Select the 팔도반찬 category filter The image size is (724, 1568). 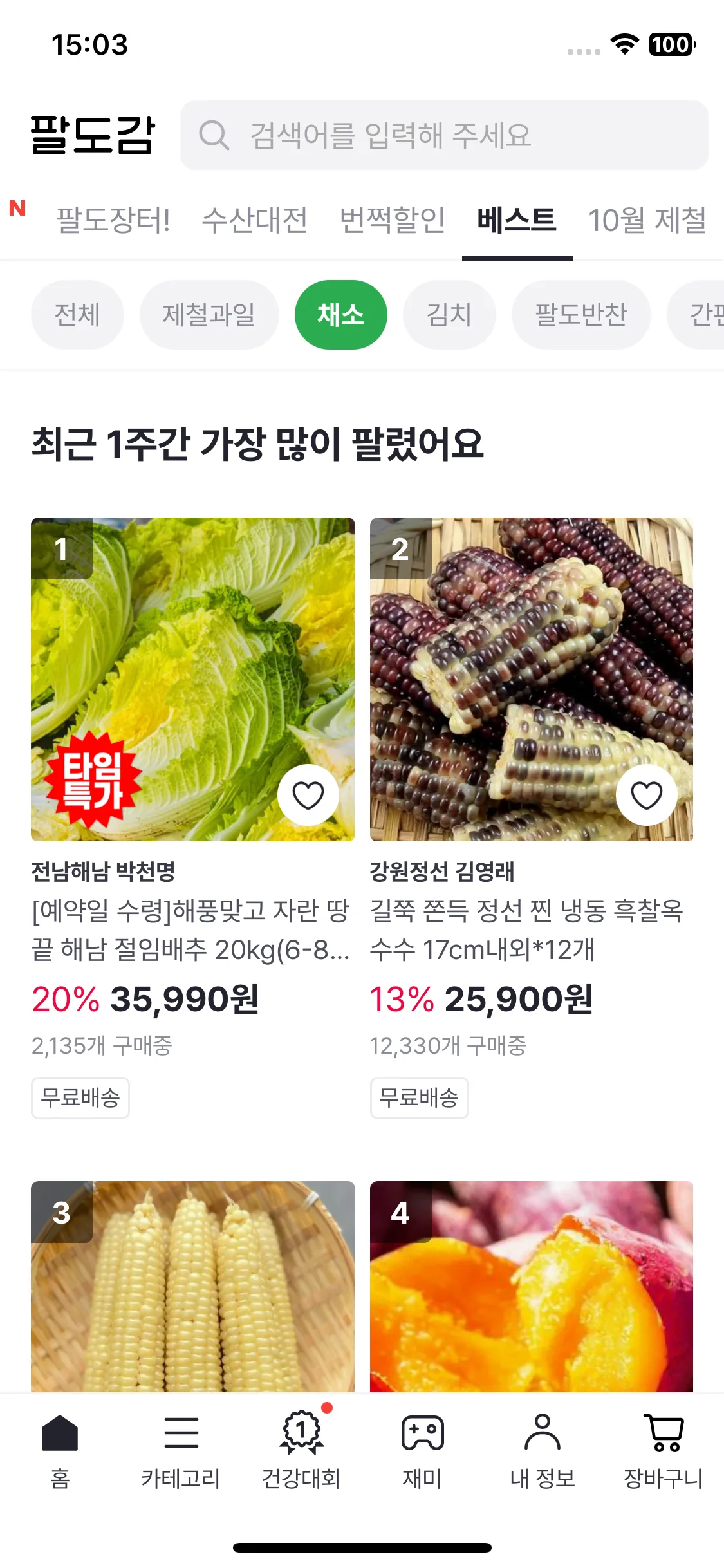point(580,314)
